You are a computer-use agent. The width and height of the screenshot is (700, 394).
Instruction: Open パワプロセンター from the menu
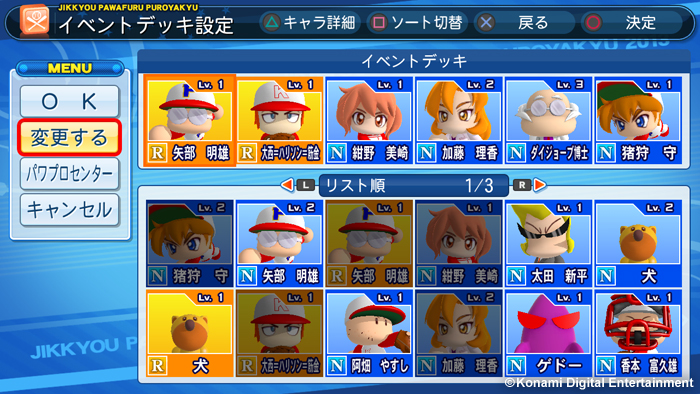pyautogui.click(x=69, y=174)
